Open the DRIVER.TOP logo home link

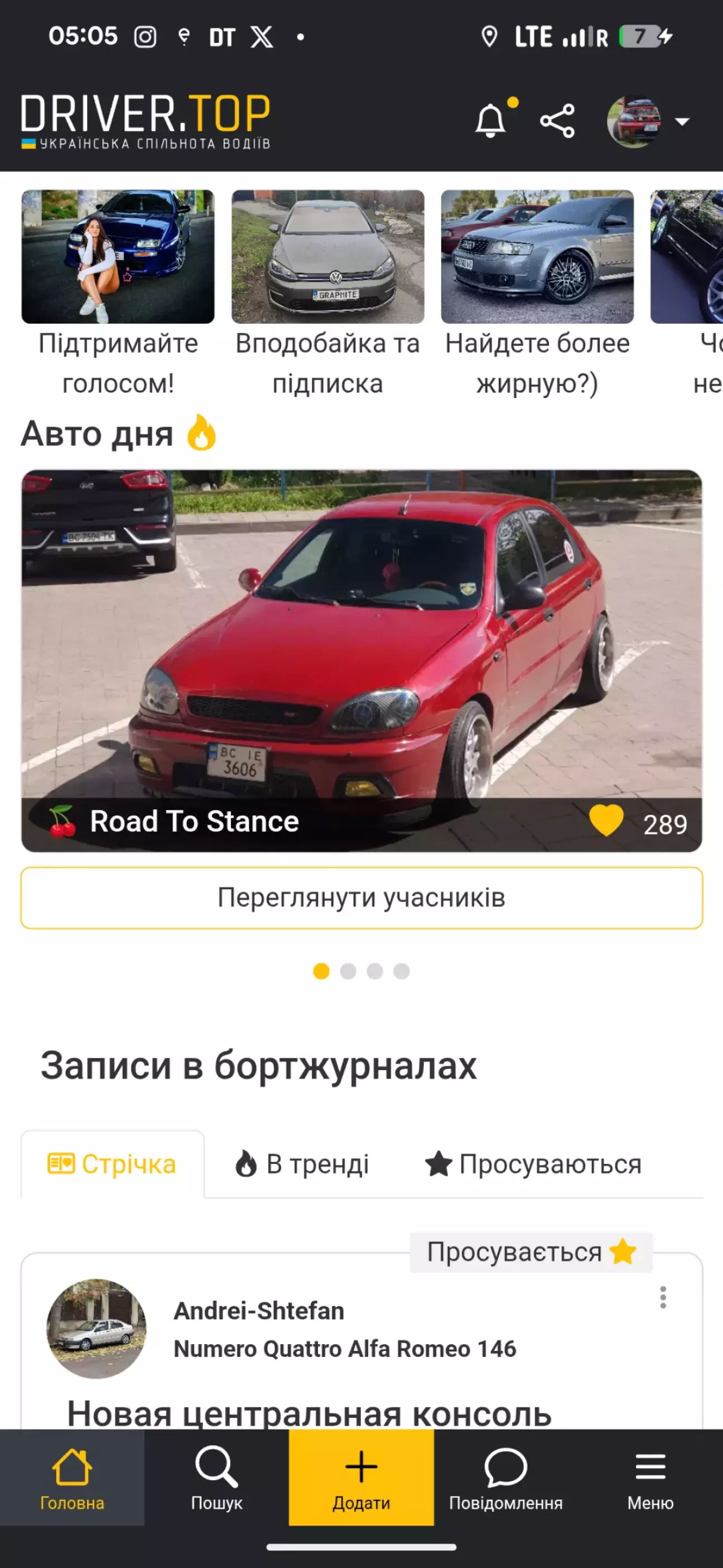(x=146, y=121)
